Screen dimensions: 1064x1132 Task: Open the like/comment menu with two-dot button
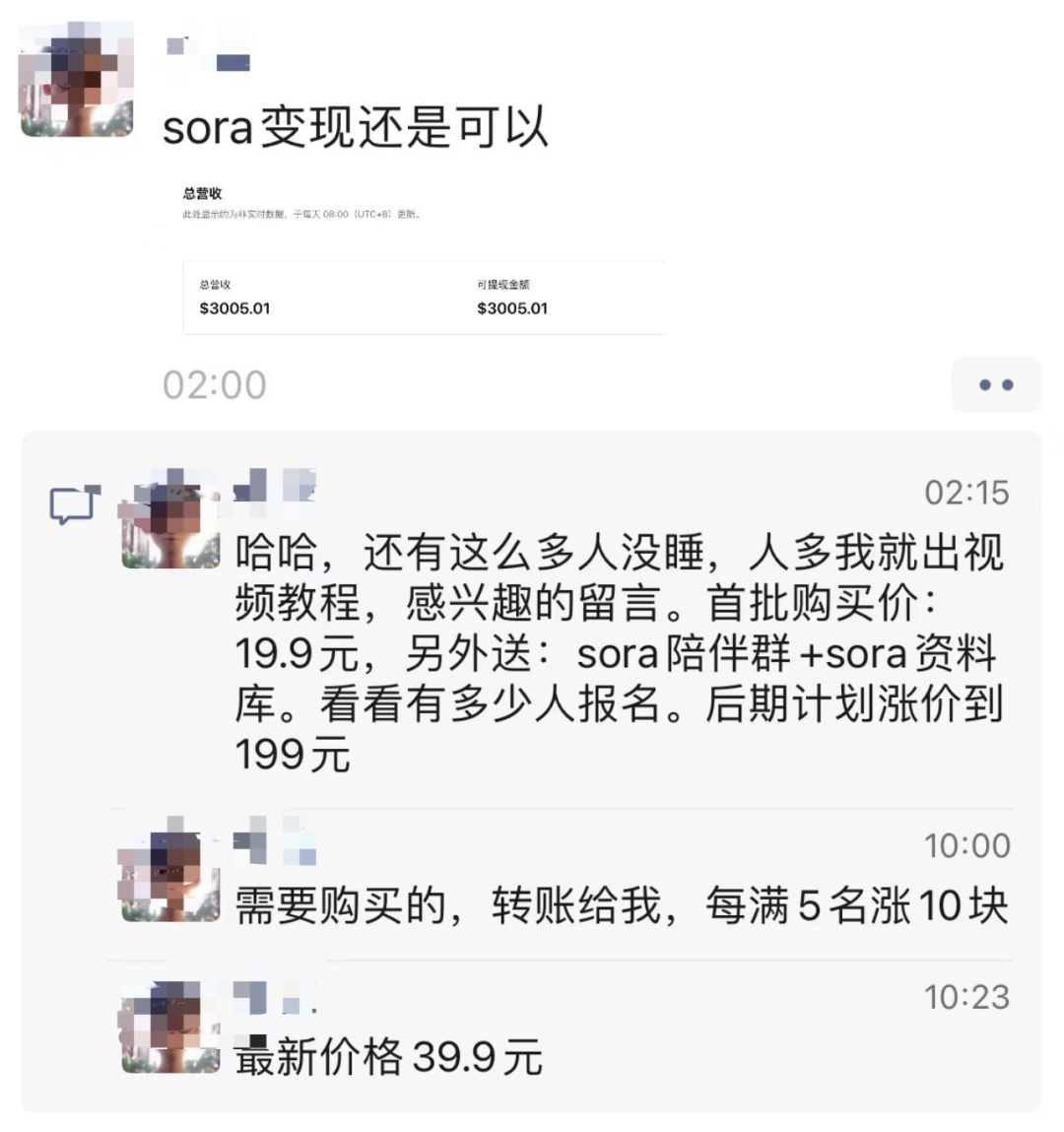(996, 385)
